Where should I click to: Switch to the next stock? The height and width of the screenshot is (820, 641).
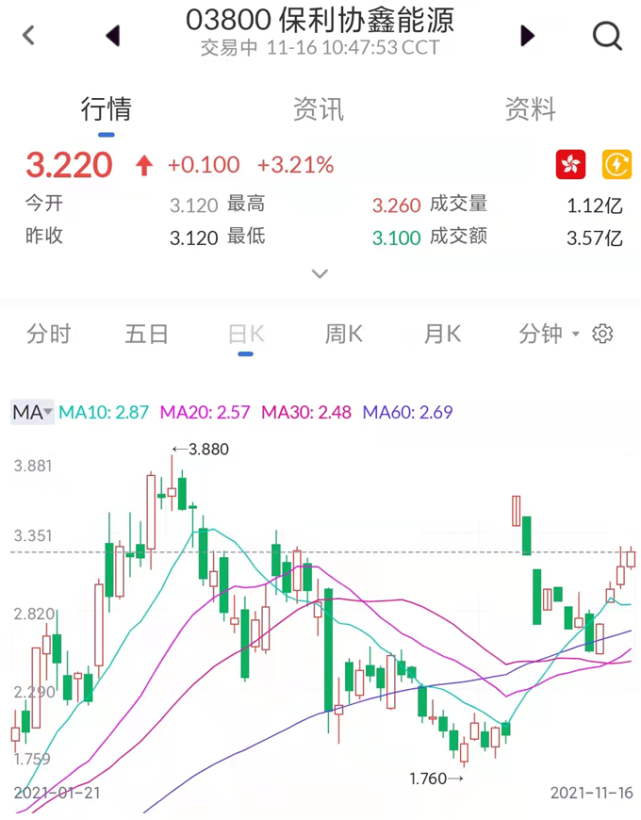(527, 36)
